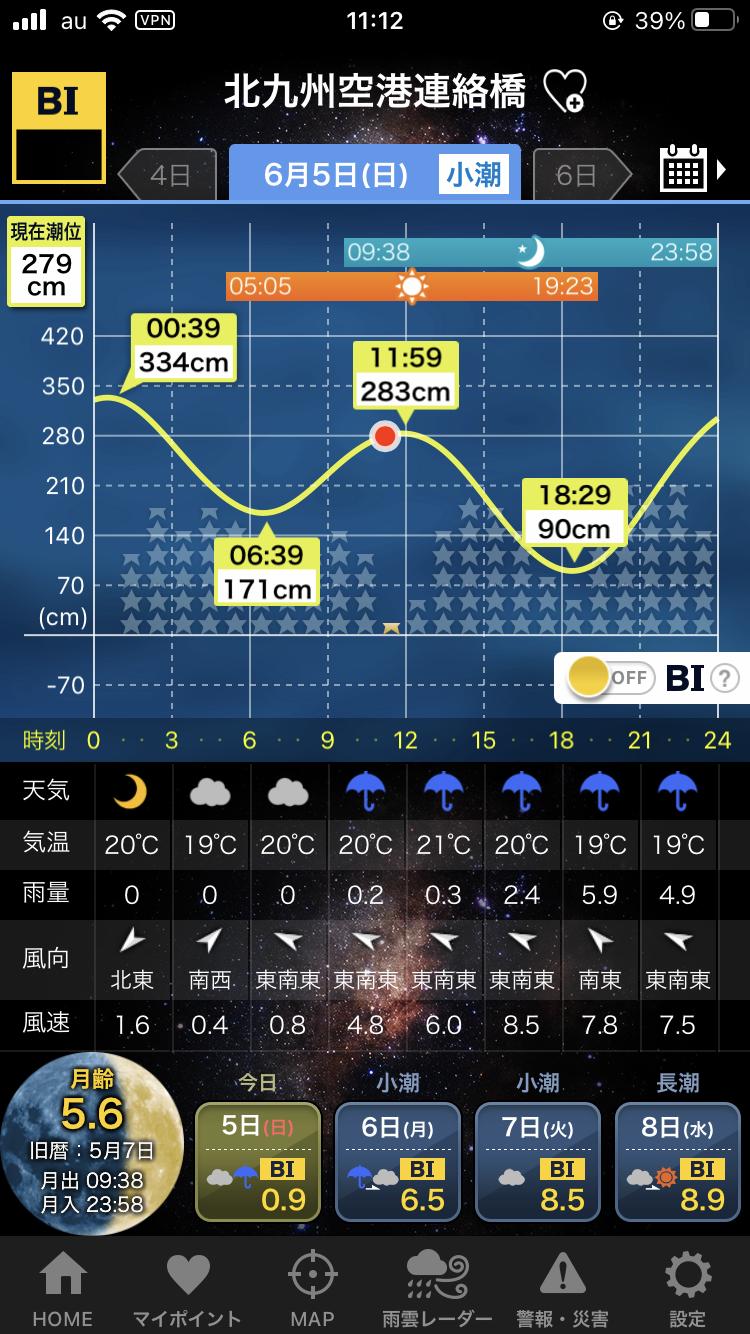750x1334 pixels.
Task: View the 警報・災害 tab
Action: point(562,1288)
